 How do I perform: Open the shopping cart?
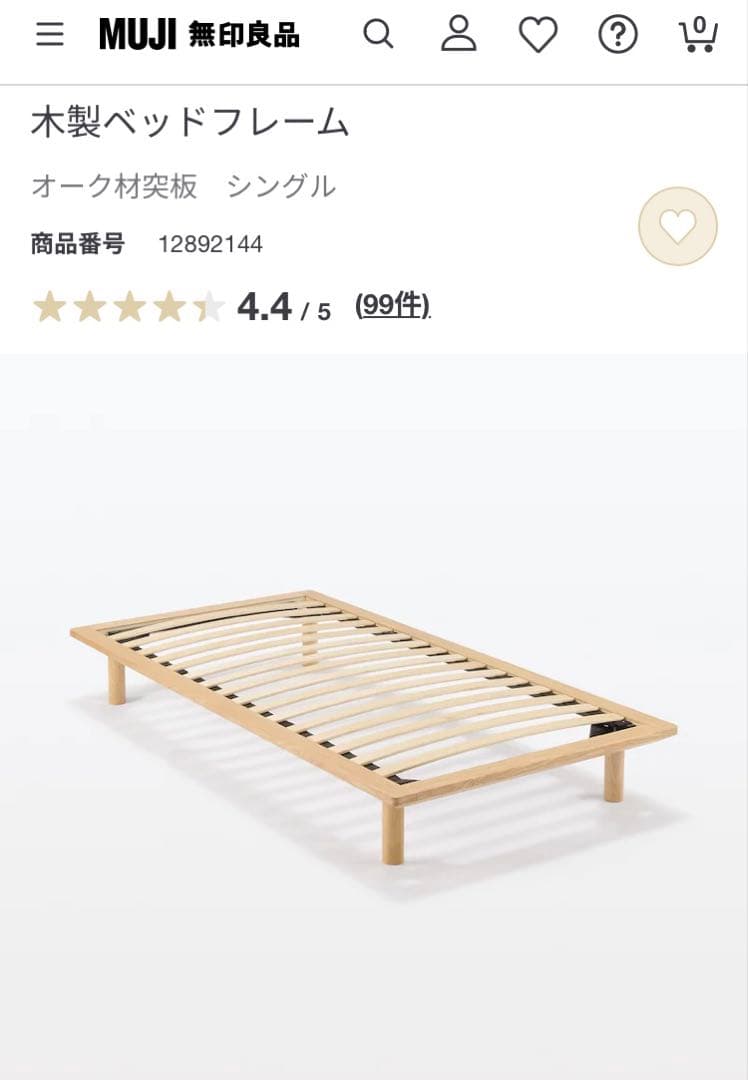(x=700, y=38)
